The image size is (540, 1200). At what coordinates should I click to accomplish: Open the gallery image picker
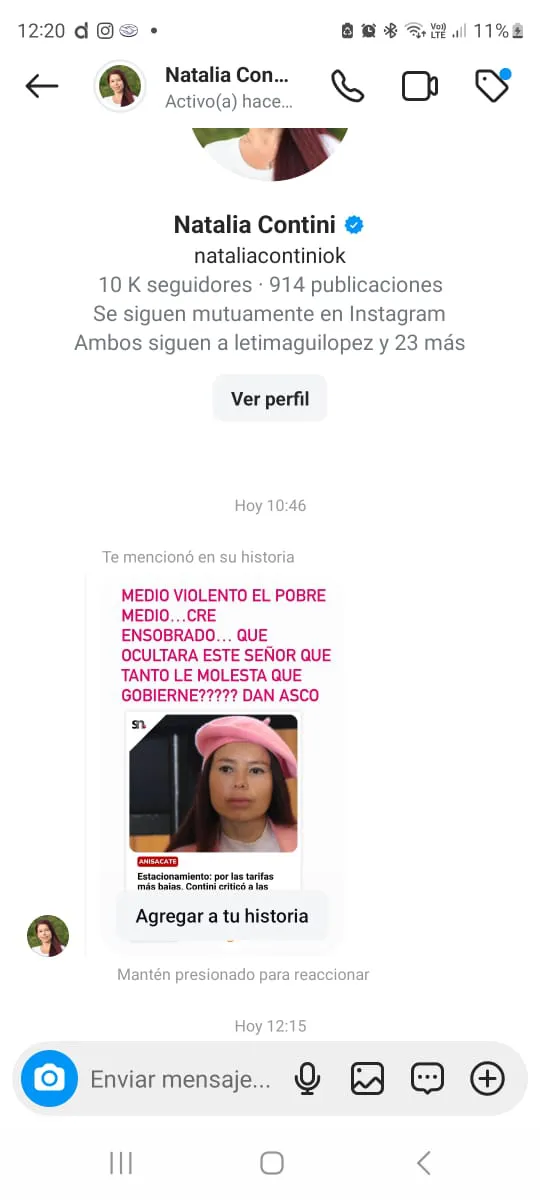tap(367, 1079)
